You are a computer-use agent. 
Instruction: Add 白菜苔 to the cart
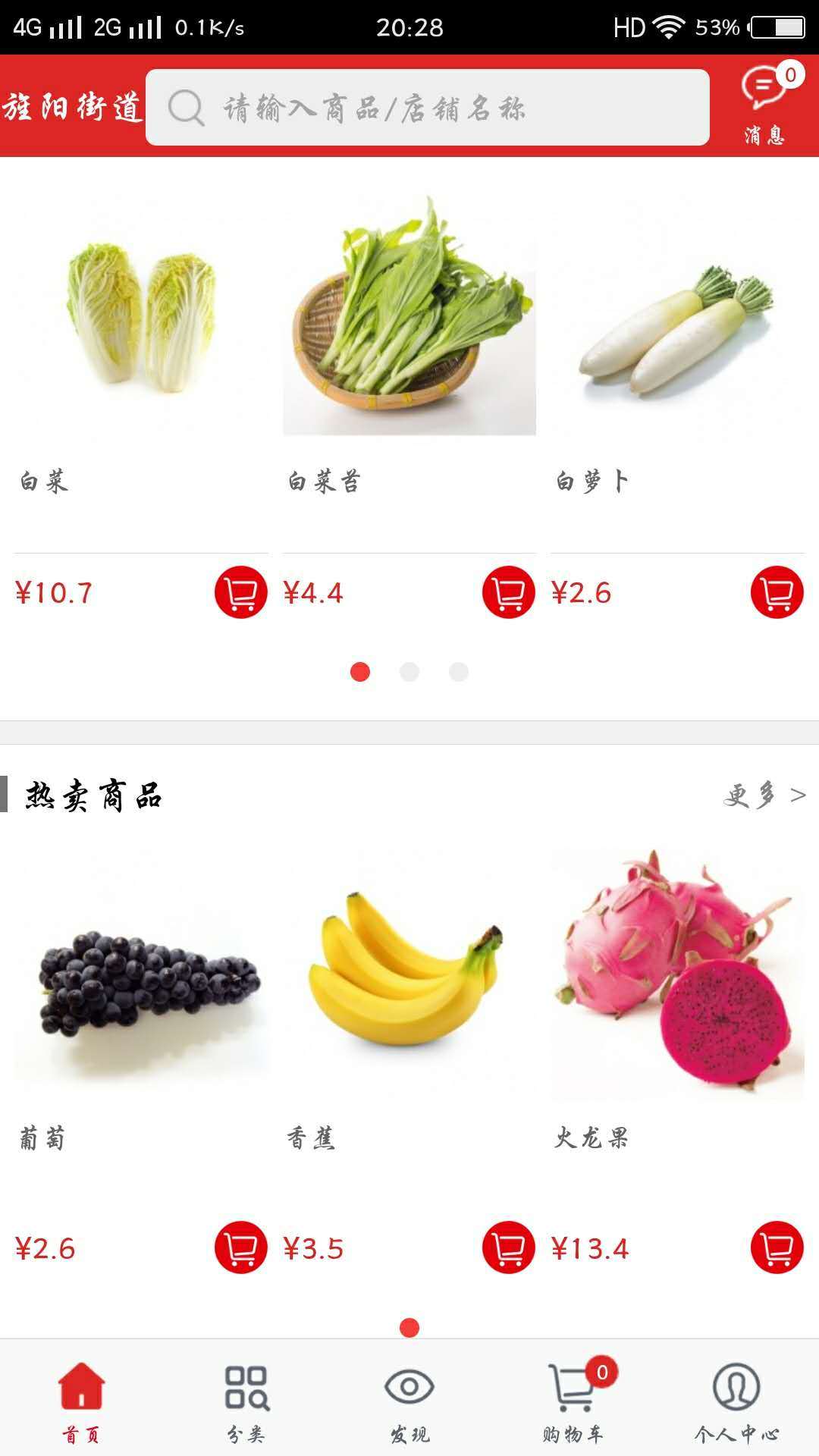tap(508, 592)
